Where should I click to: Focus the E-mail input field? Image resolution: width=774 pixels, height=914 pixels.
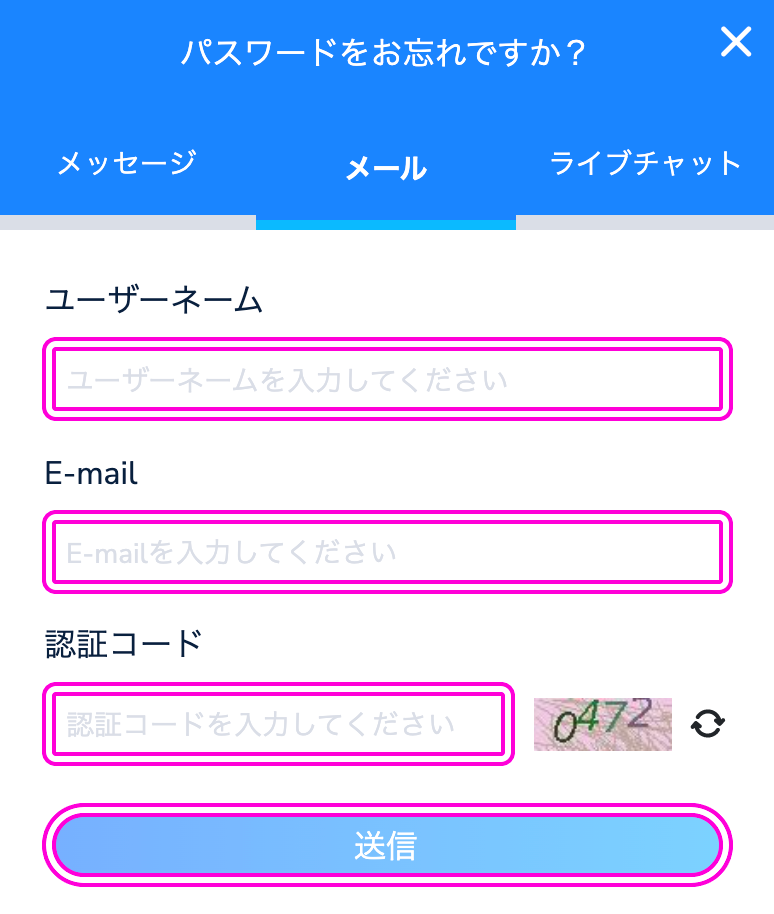click(387, 552)
